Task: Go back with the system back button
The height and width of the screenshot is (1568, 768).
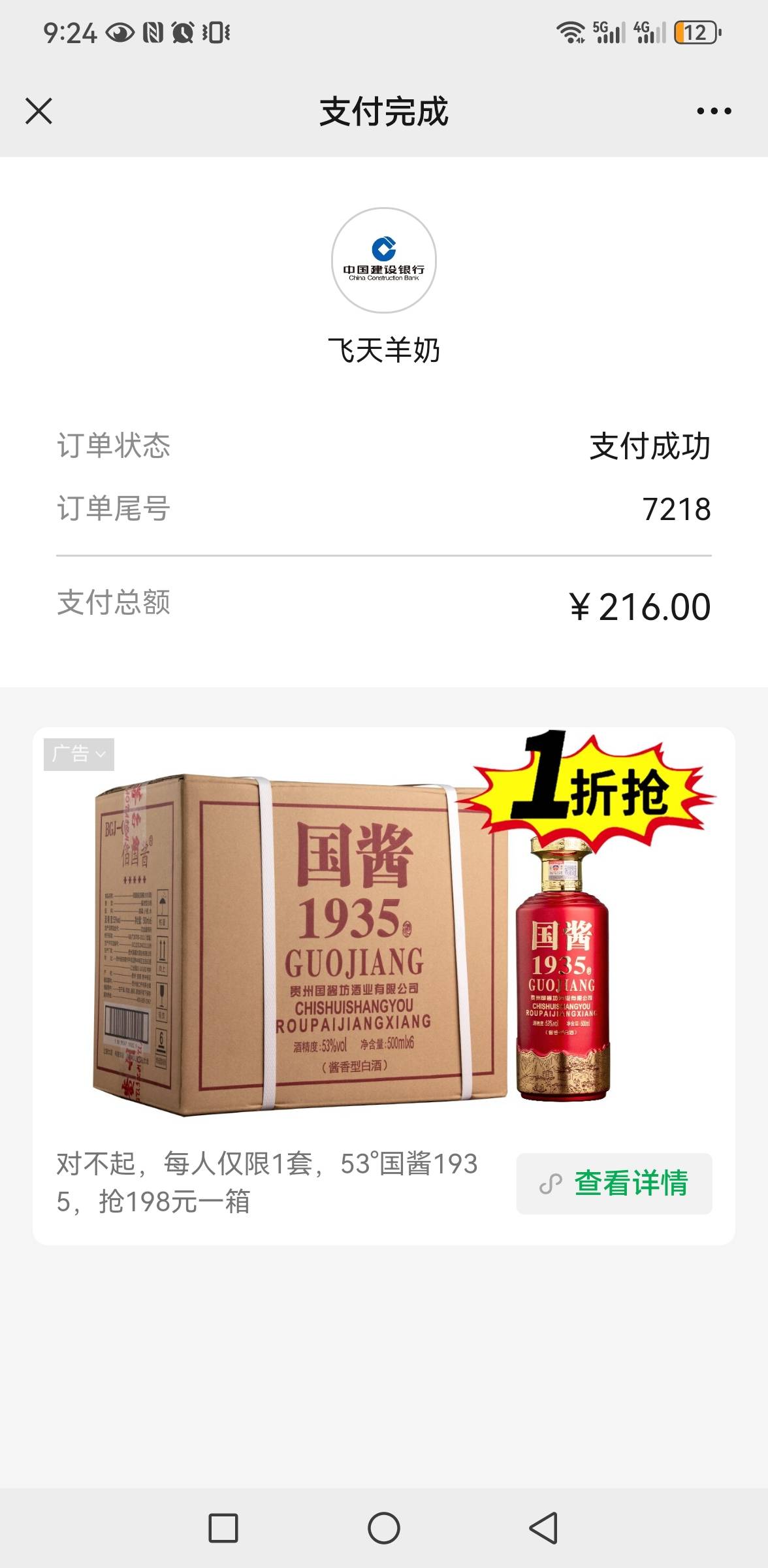Action: tap(543, 1527)
